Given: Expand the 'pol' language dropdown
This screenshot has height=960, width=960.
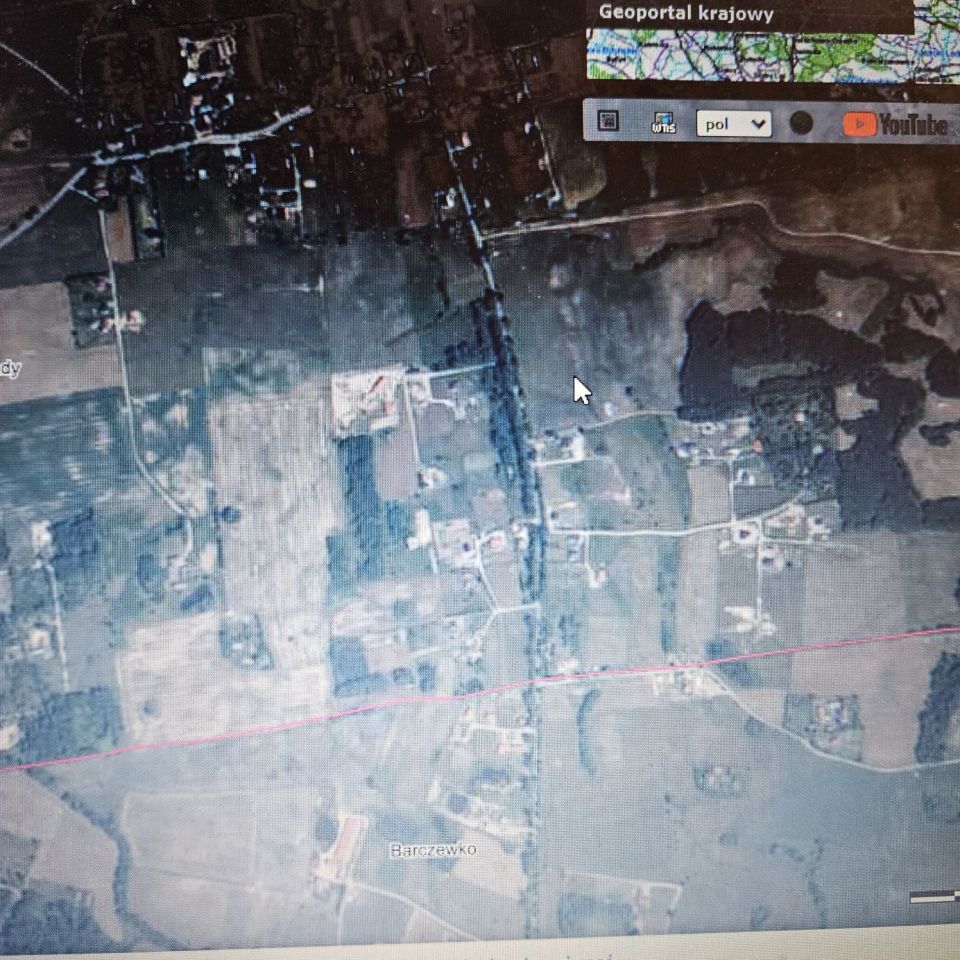Looking at the screenshot, I should 733,124.
